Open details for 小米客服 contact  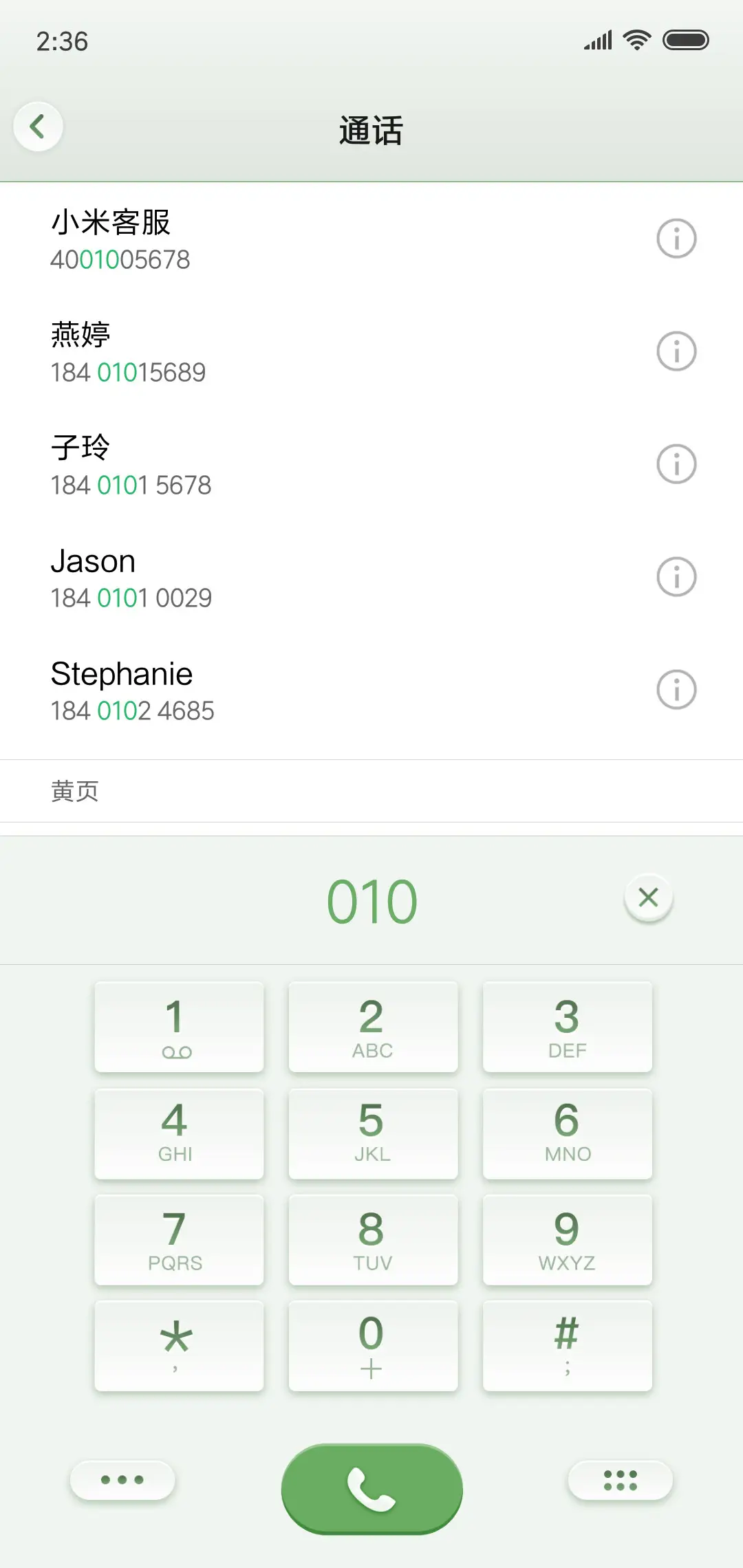[676, 237]
